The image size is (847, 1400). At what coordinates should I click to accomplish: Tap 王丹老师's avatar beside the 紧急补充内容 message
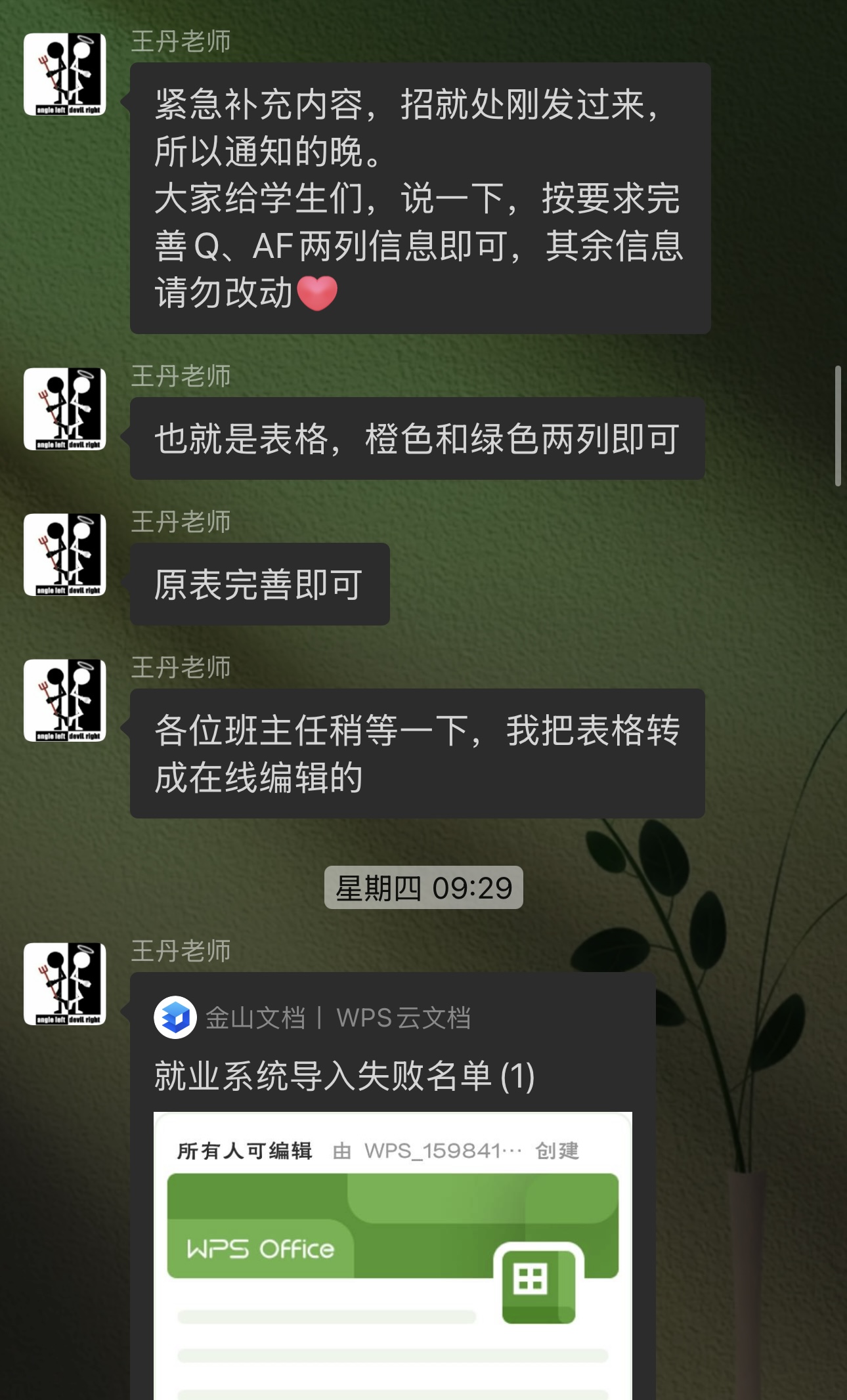tap(65, 74)
